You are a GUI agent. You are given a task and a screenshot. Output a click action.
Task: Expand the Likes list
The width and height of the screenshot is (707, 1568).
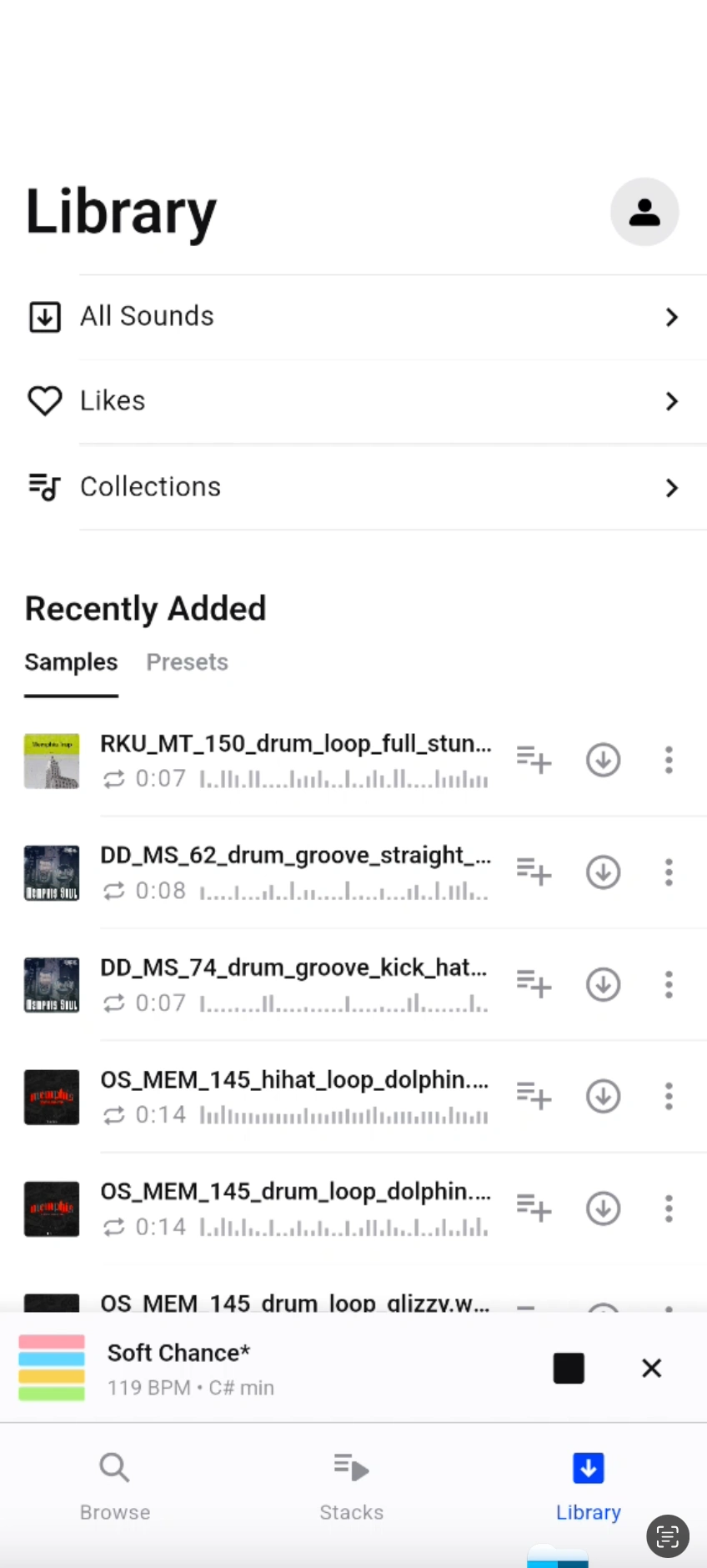pos(671,401)
